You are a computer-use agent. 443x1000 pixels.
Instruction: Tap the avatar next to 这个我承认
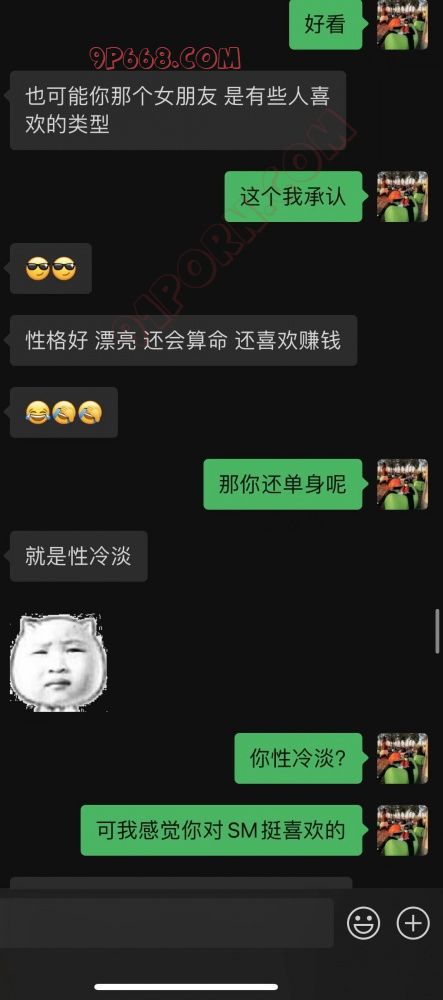point(402,196)
